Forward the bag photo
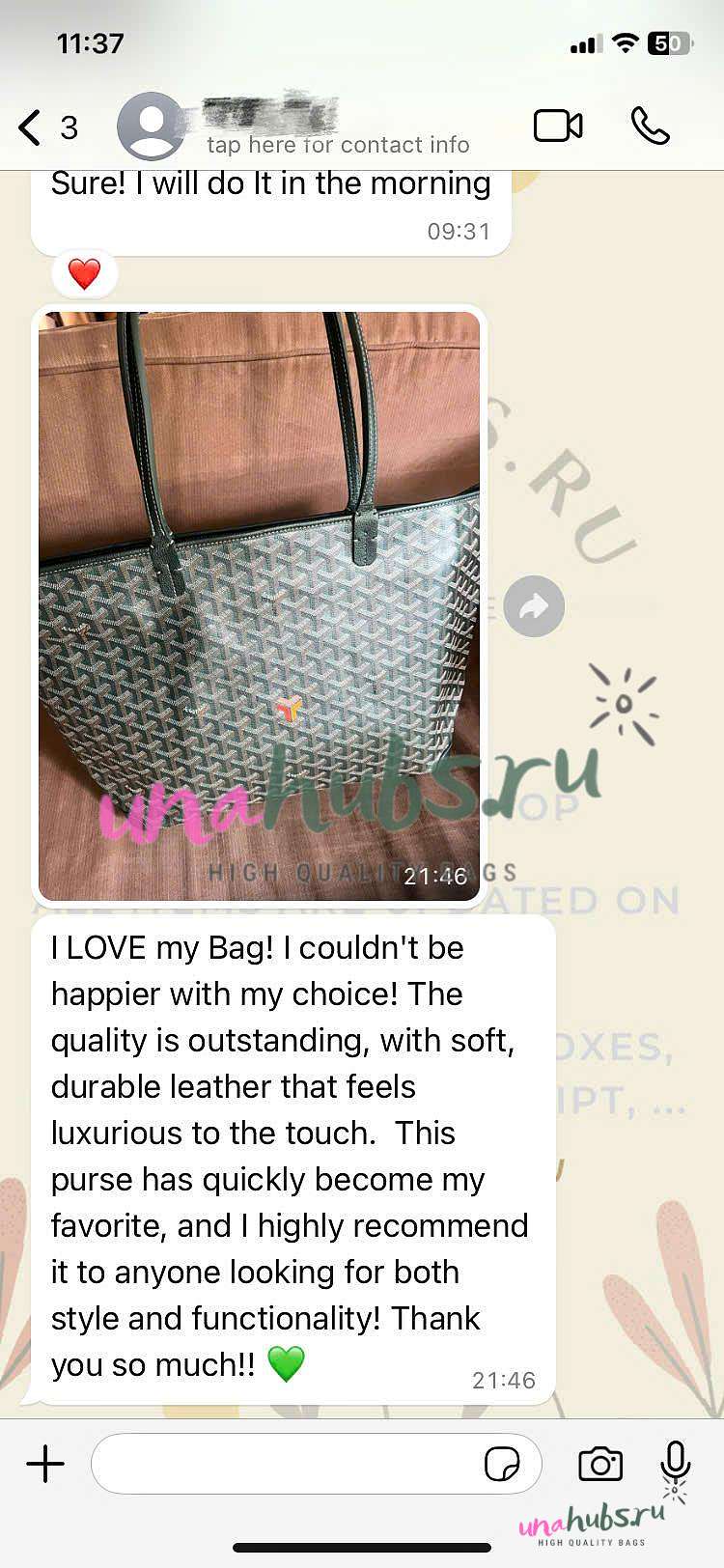This screenshot has width=724, height=1568. tap(534, 606)
